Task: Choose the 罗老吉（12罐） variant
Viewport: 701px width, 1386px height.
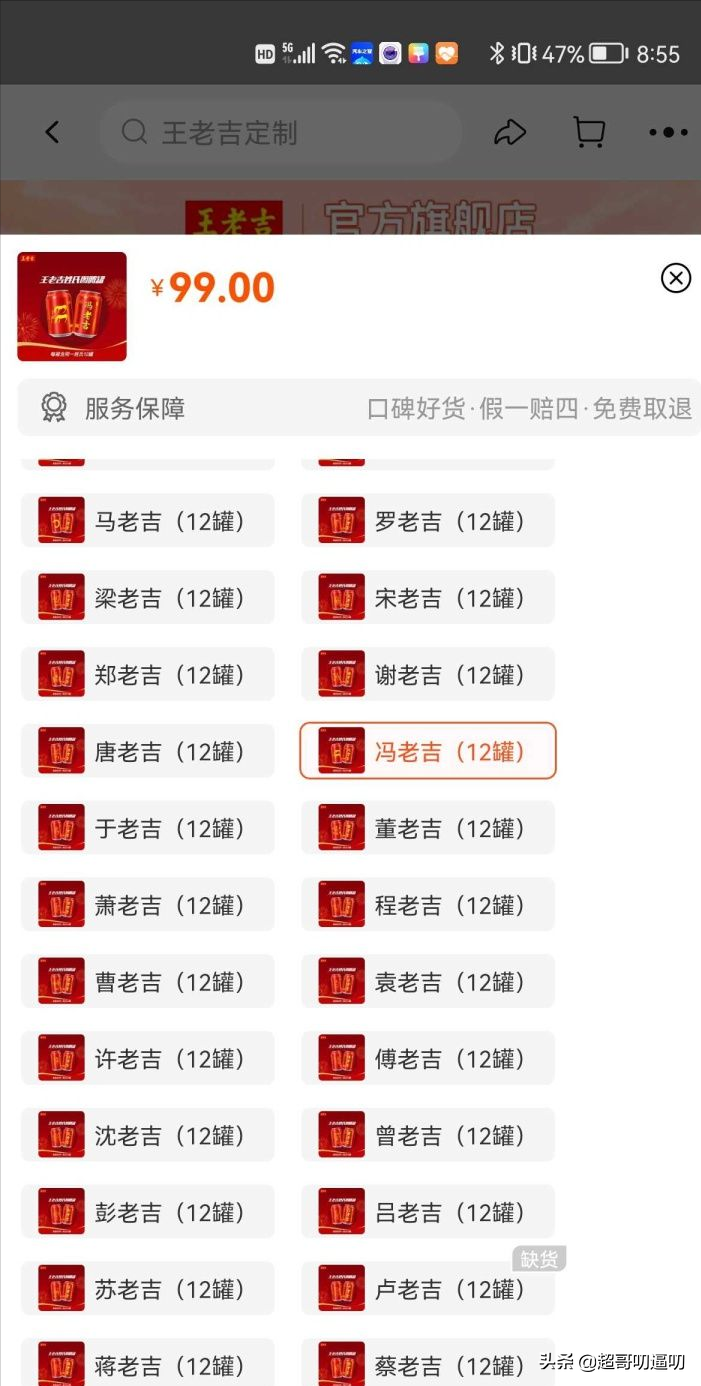Action: [x=428, y=521]
